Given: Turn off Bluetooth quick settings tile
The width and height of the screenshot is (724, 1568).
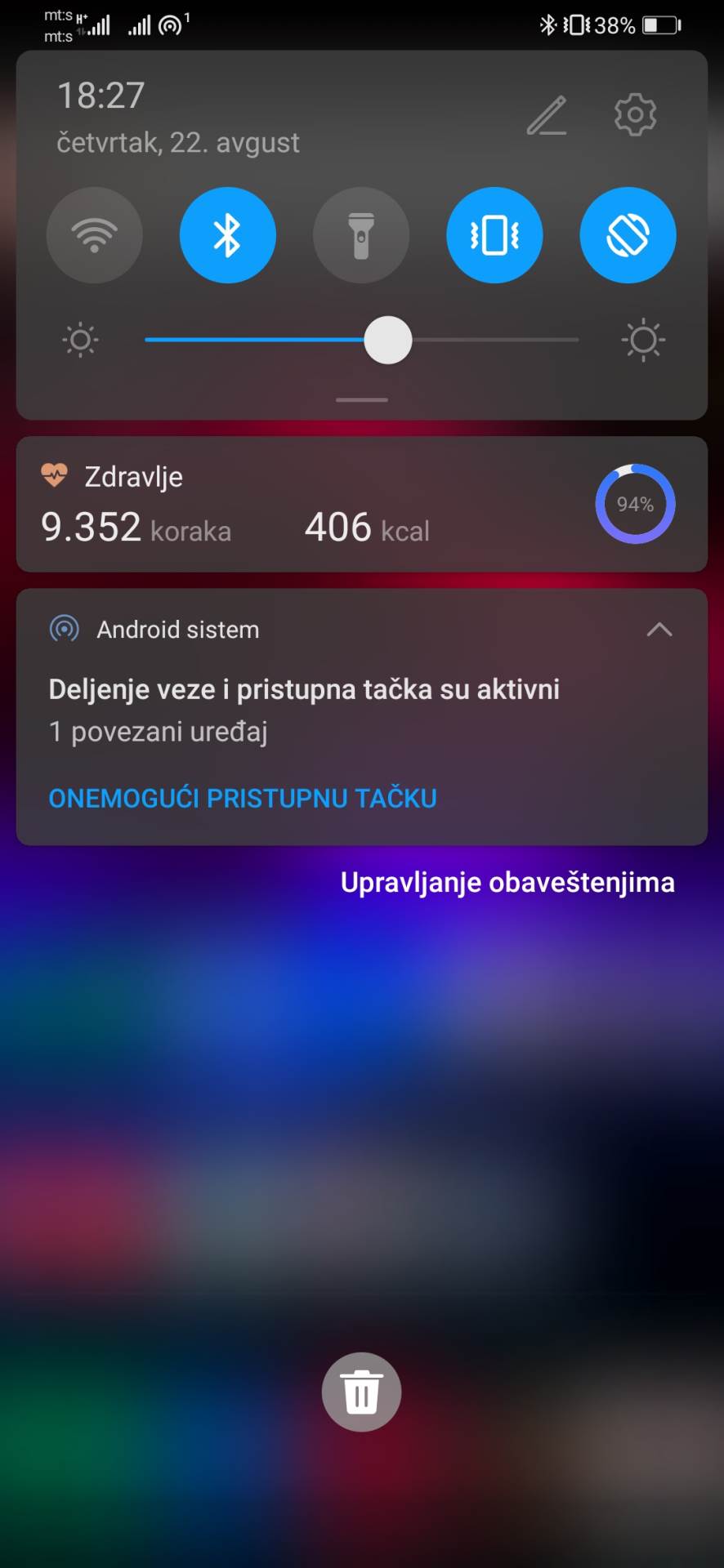Looking at the screenshot, I should click(228, 234).
